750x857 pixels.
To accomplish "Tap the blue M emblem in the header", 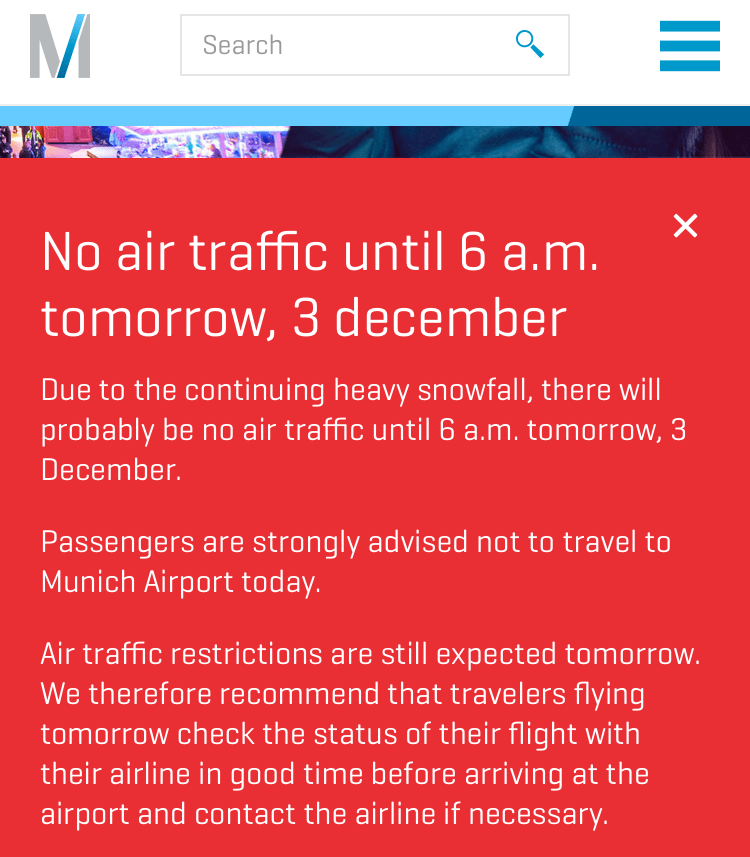I will [x=60, y=45].
